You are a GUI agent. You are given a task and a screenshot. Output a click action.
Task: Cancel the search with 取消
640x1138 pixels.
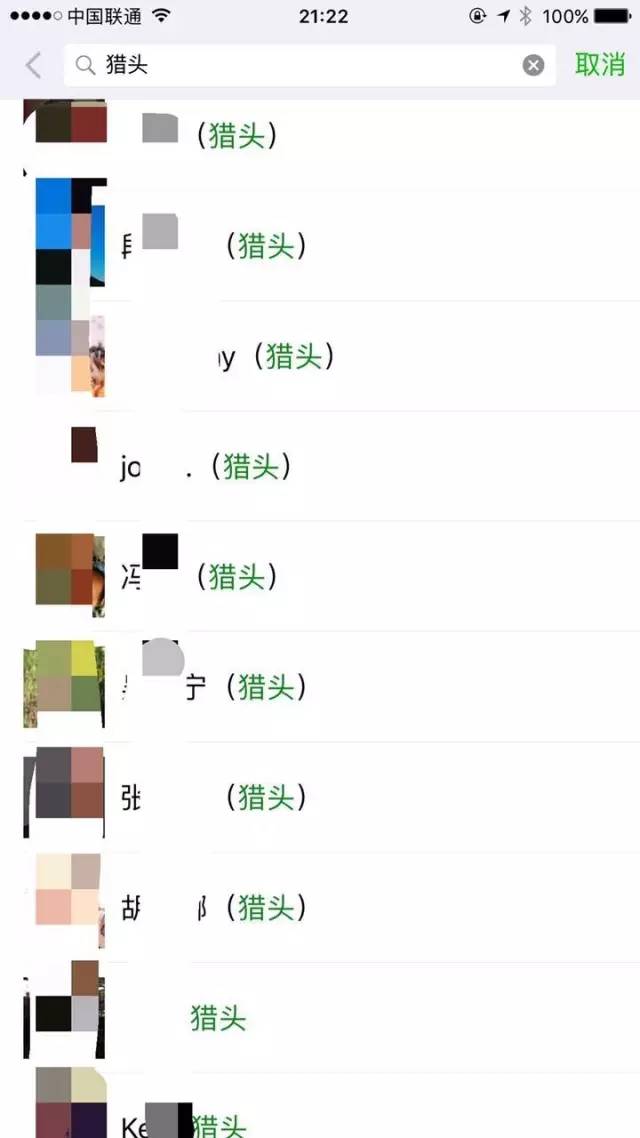(x=600, y=66)
